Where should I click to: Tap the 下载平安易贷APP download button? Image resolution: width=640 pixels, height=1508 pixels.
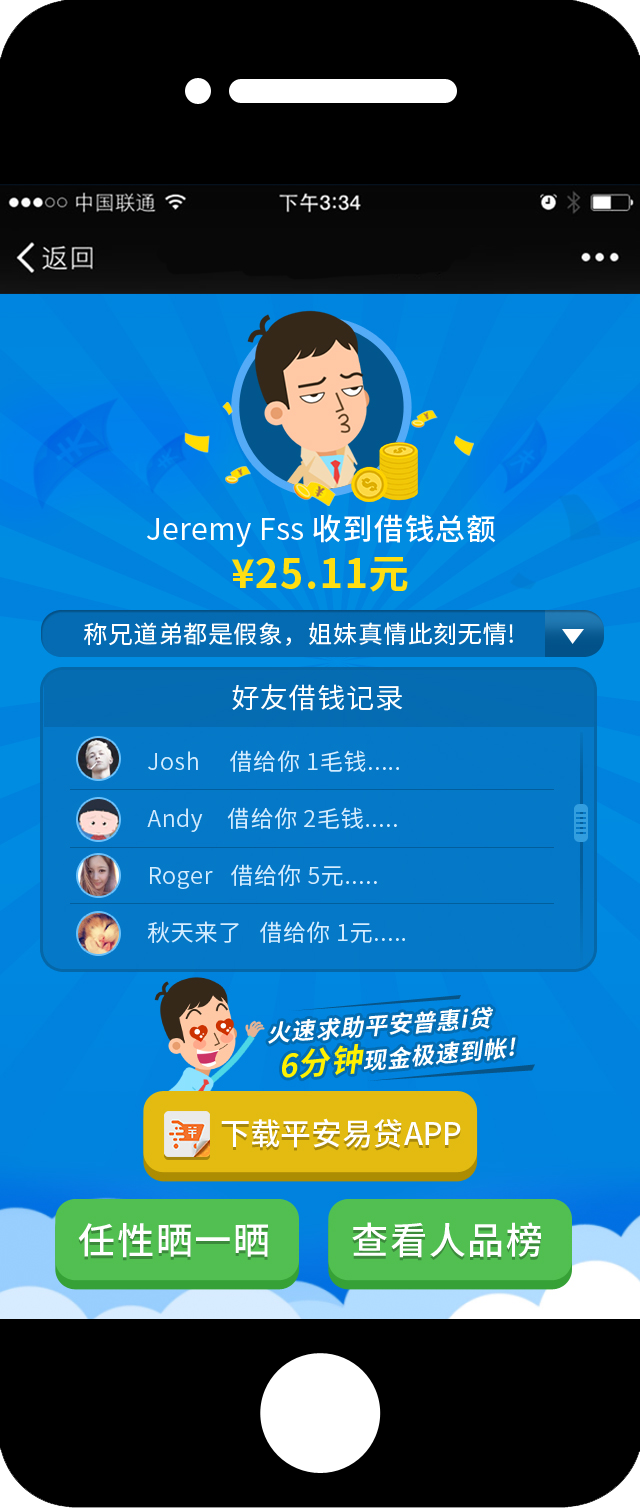point(310,1133)
